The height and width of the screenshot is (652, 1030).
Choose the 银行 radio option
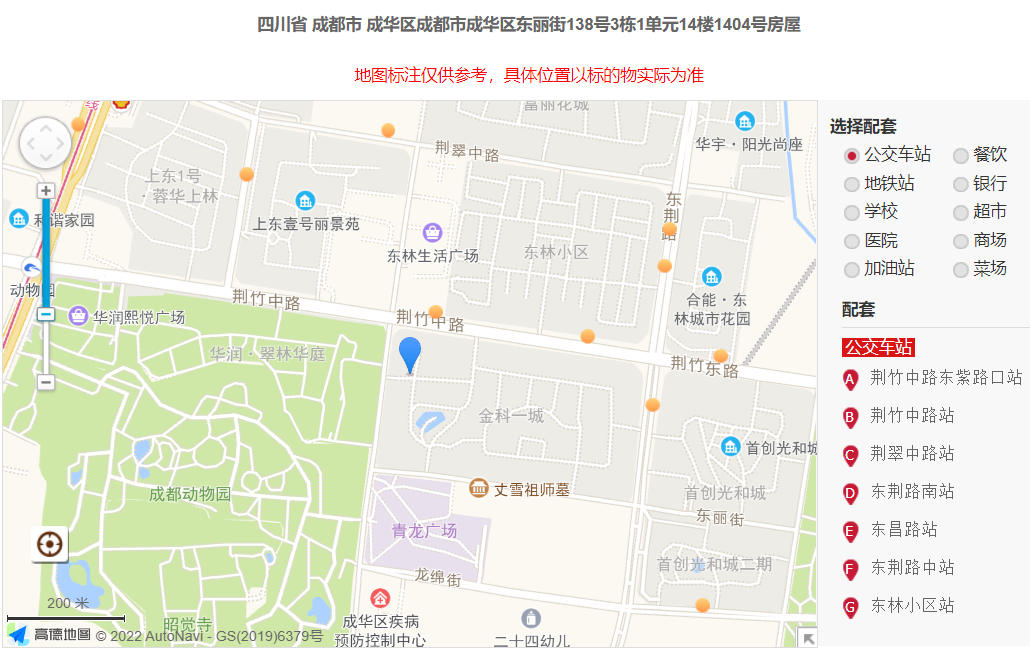pos(961,184)
